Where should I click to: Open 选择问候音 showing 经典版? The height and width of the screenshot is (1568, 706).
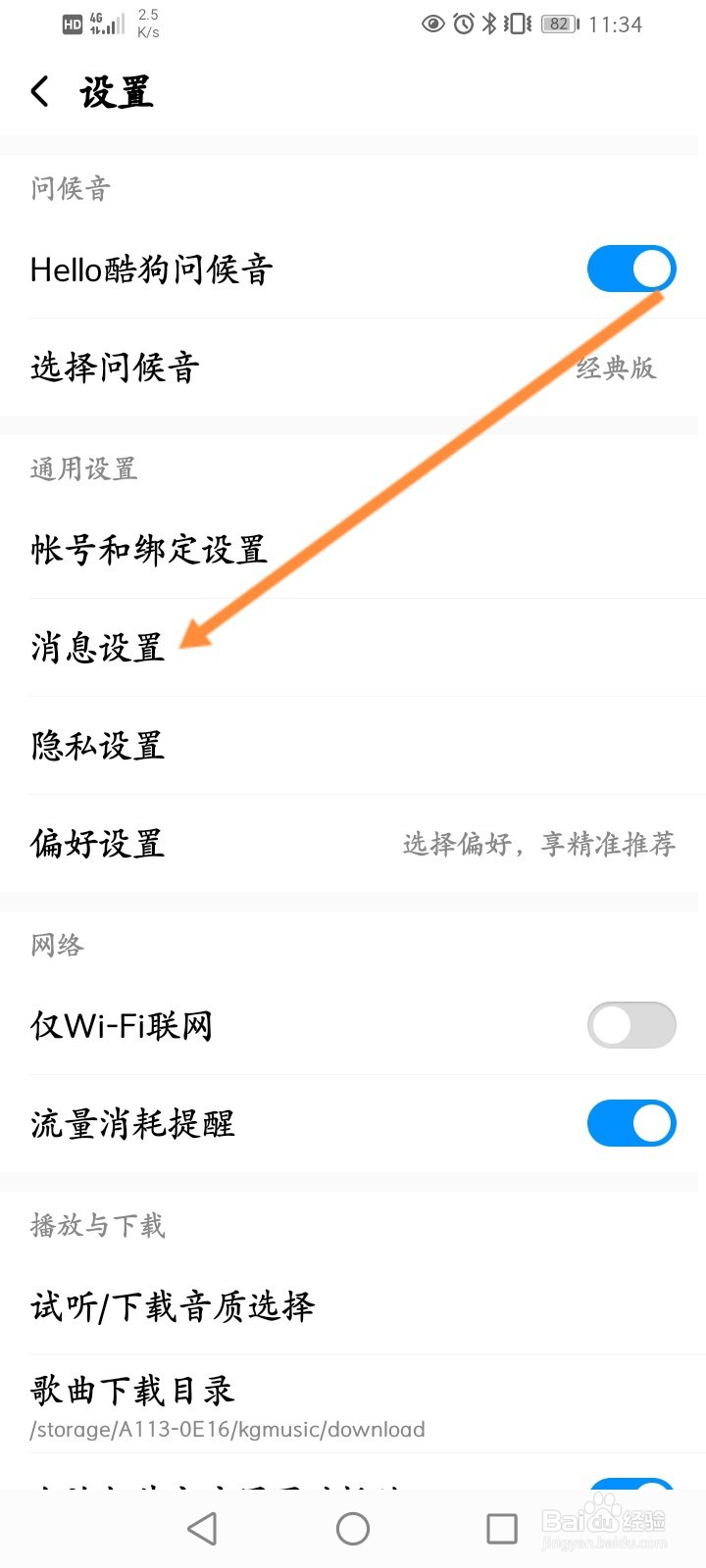pyautogui.click(x=353, y=367)
